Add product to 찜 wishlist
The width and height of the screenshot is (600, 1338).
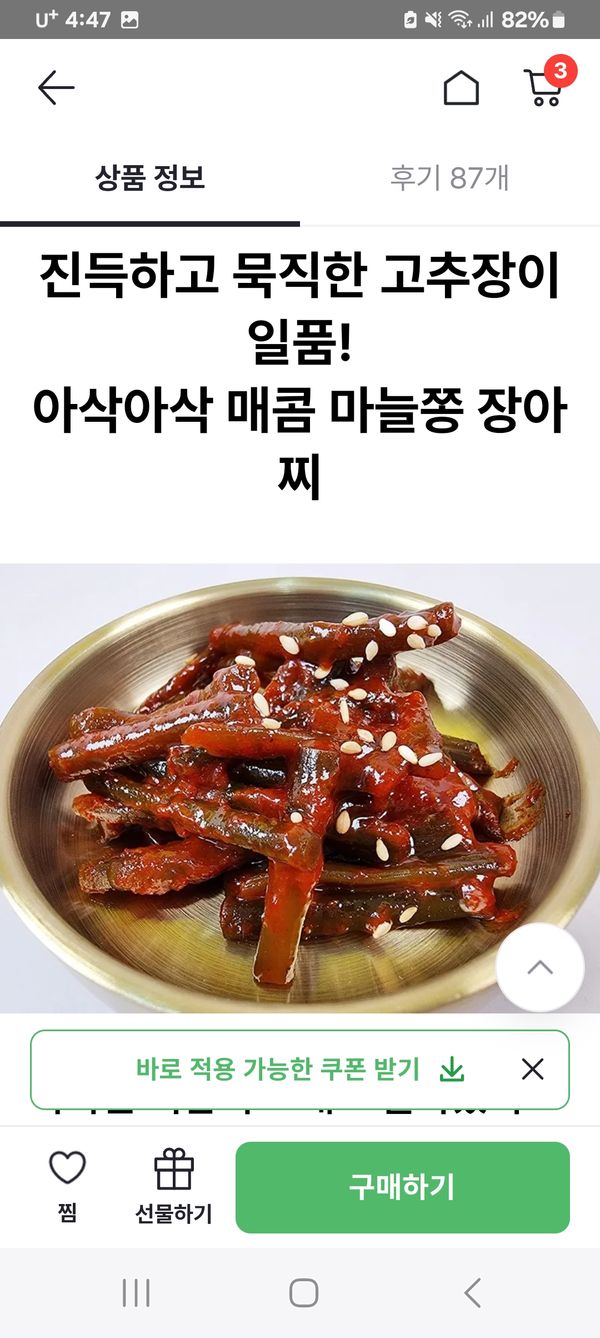(x=68, y=1187)
